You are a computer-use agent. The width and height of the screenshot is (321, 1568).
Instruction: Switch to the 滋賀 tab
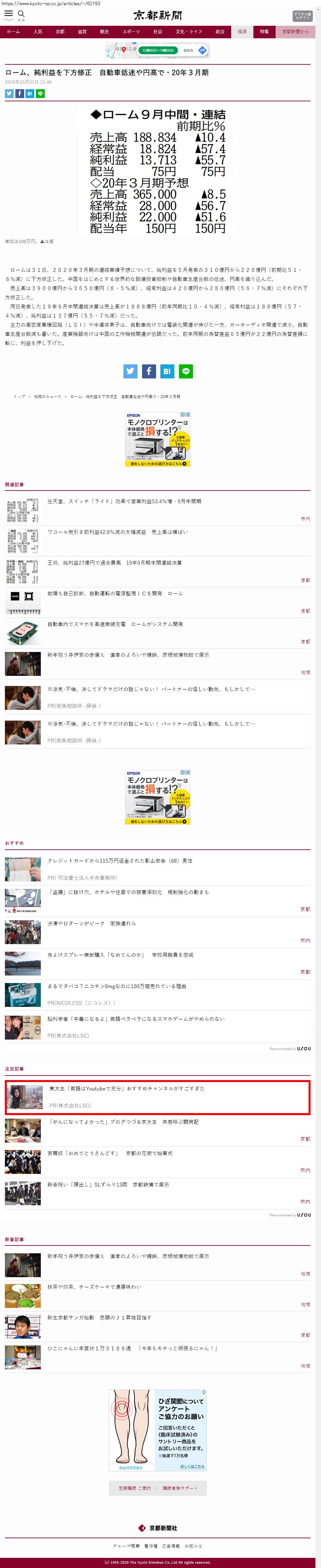point(82,32)
